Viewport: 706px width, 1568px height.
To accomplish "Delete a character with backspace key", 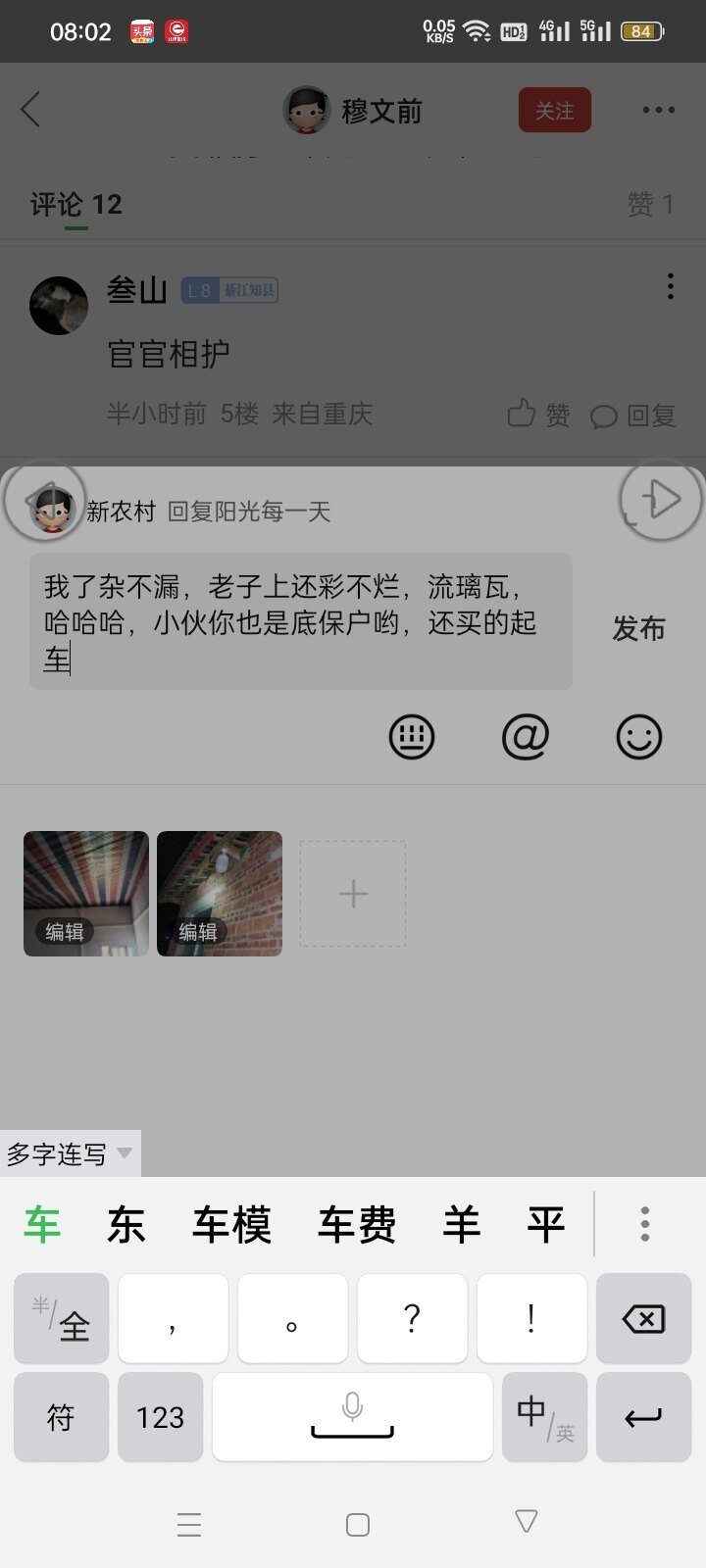I will point(643,1319).
